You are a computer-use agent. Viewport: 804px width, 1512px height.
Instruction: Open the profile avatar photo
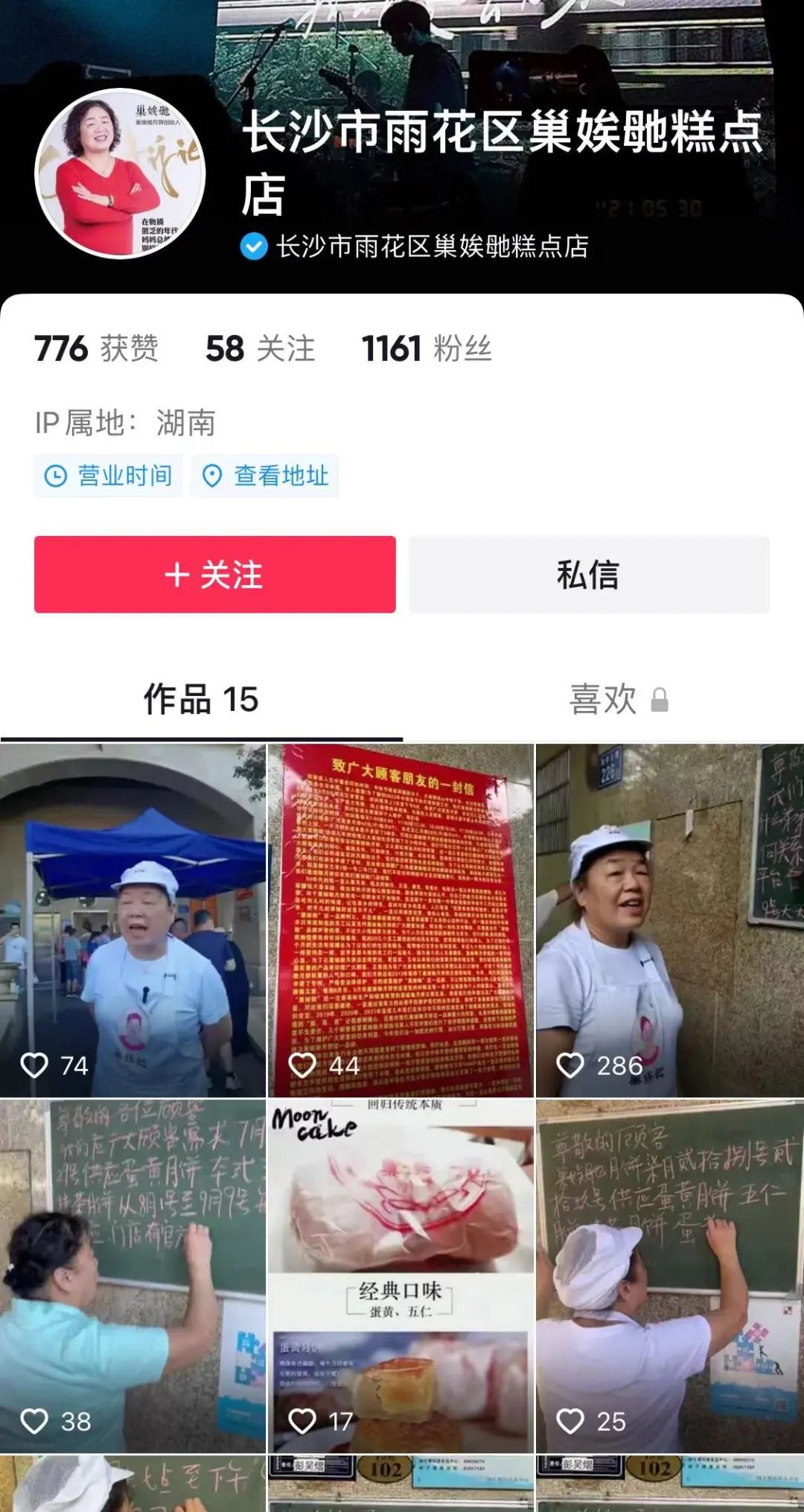(x=120, y=173)
